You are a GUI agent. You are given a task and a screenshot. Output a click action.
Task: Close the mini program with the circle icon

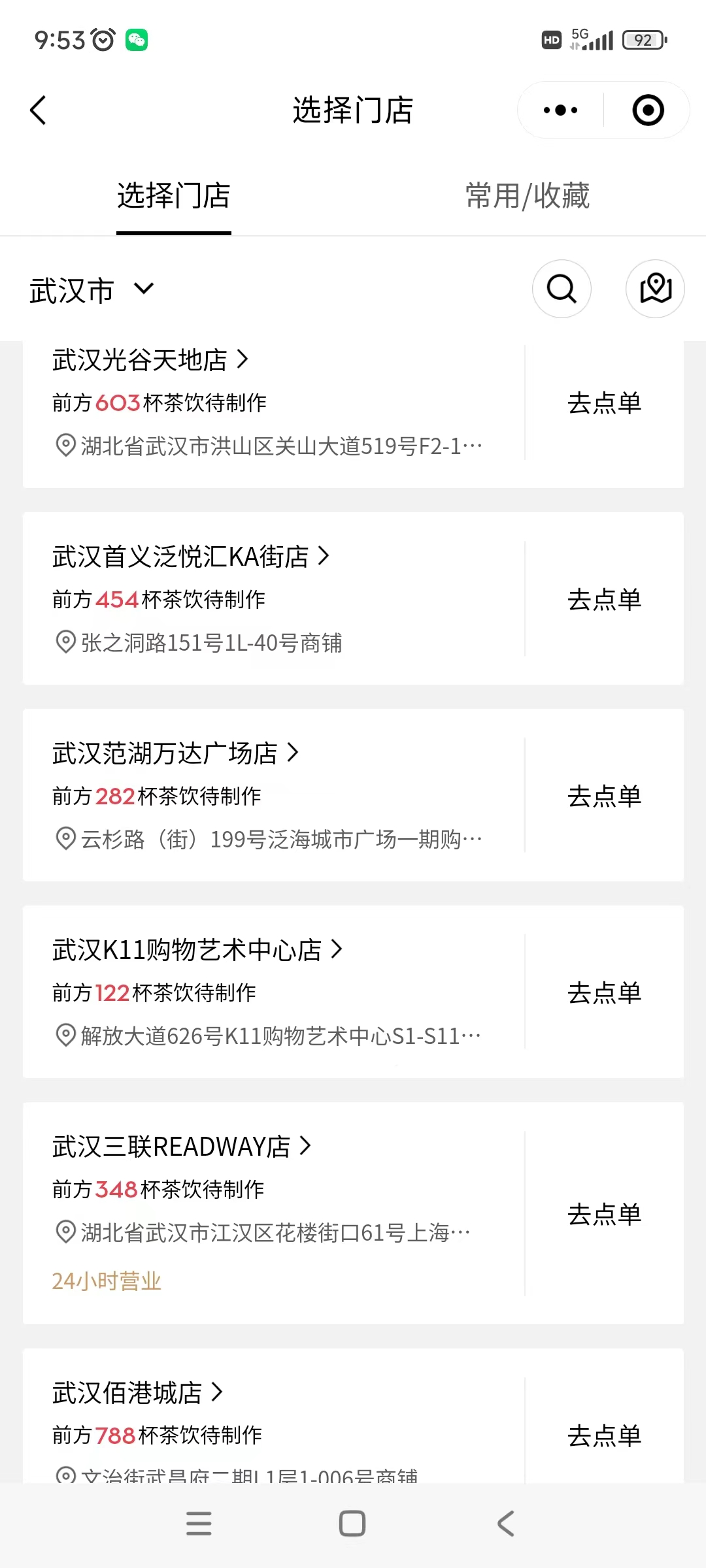[x=648, y=110]
